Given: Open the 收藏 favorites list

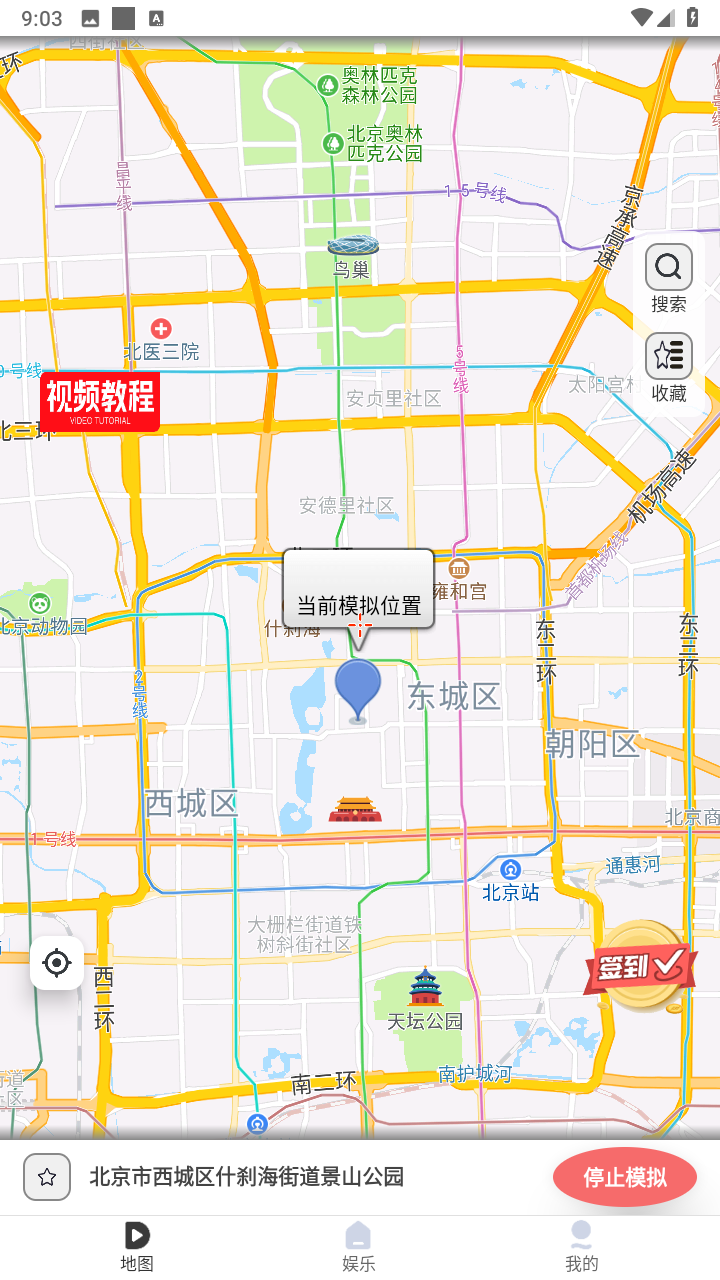Looking at the screenshot, I should (x=669, y=369).
